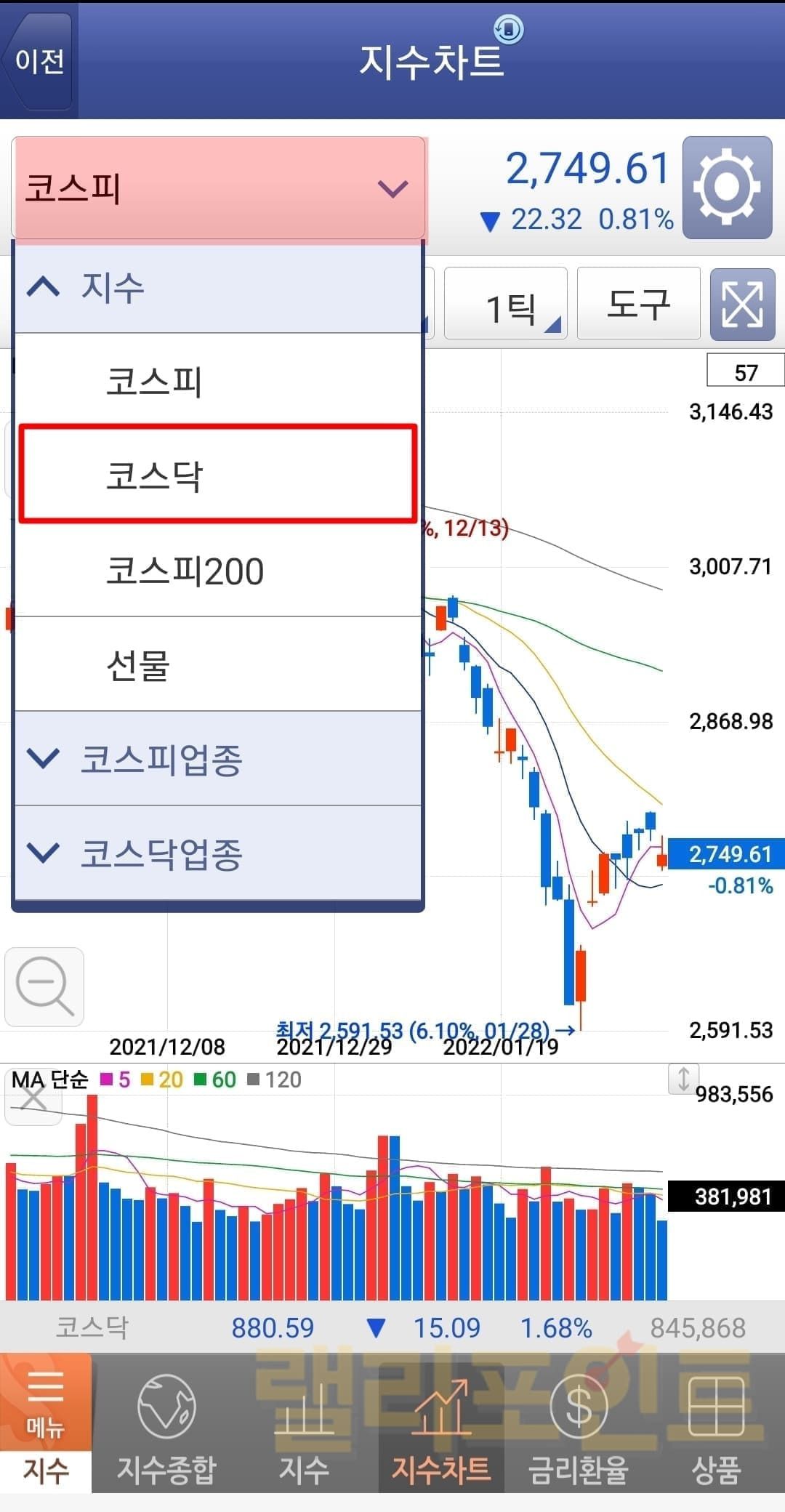Viewport: 785px width, 1512px height.
Task: Expand chart to fullscreen
Action: [742, 304]
